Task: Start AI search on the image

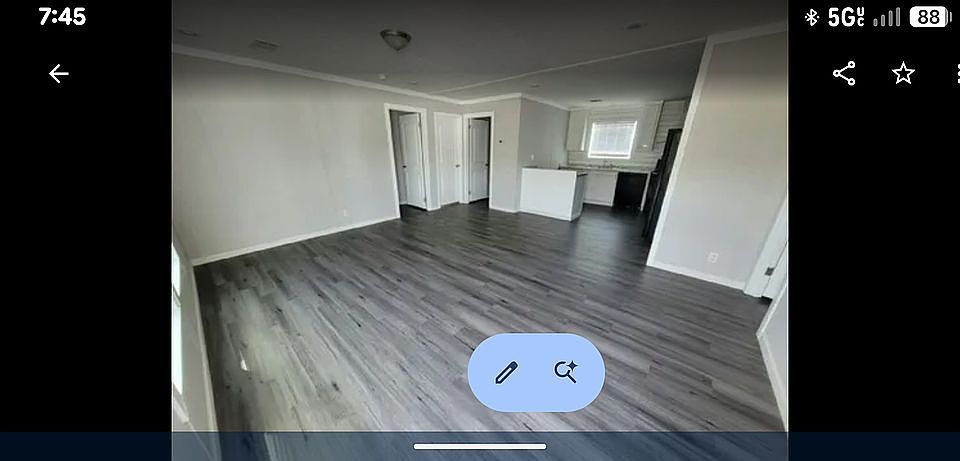Action: pos(566,372)
